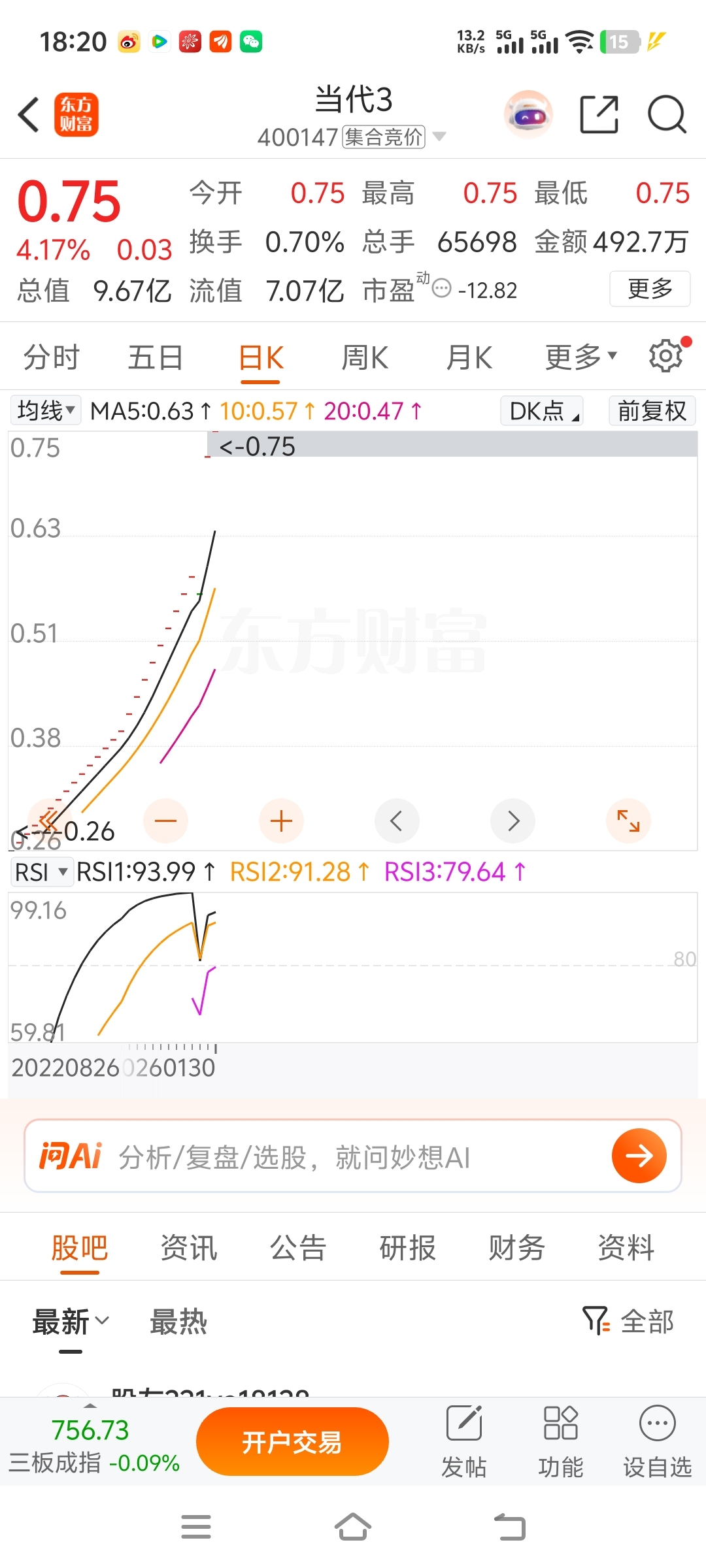Open chart settings gear
This screenshot has width=706, height=1568.
click(x=666, y=356)
